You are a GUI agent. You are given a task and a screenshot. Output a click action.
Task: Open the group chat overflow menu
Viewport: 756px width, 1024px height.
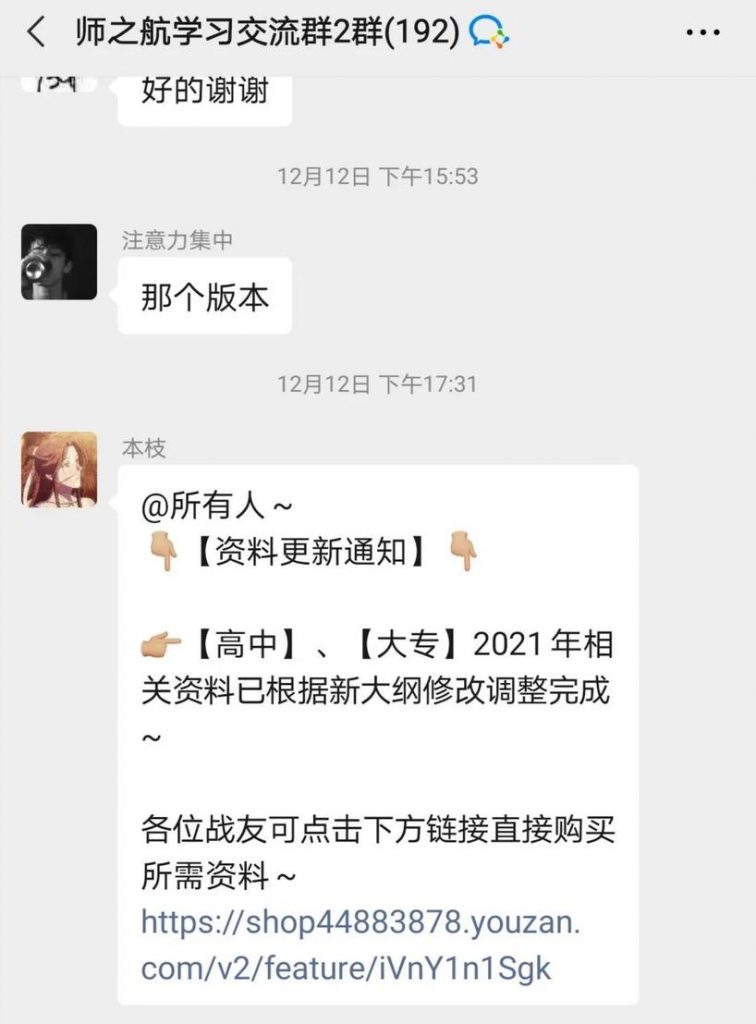point(703,33)
